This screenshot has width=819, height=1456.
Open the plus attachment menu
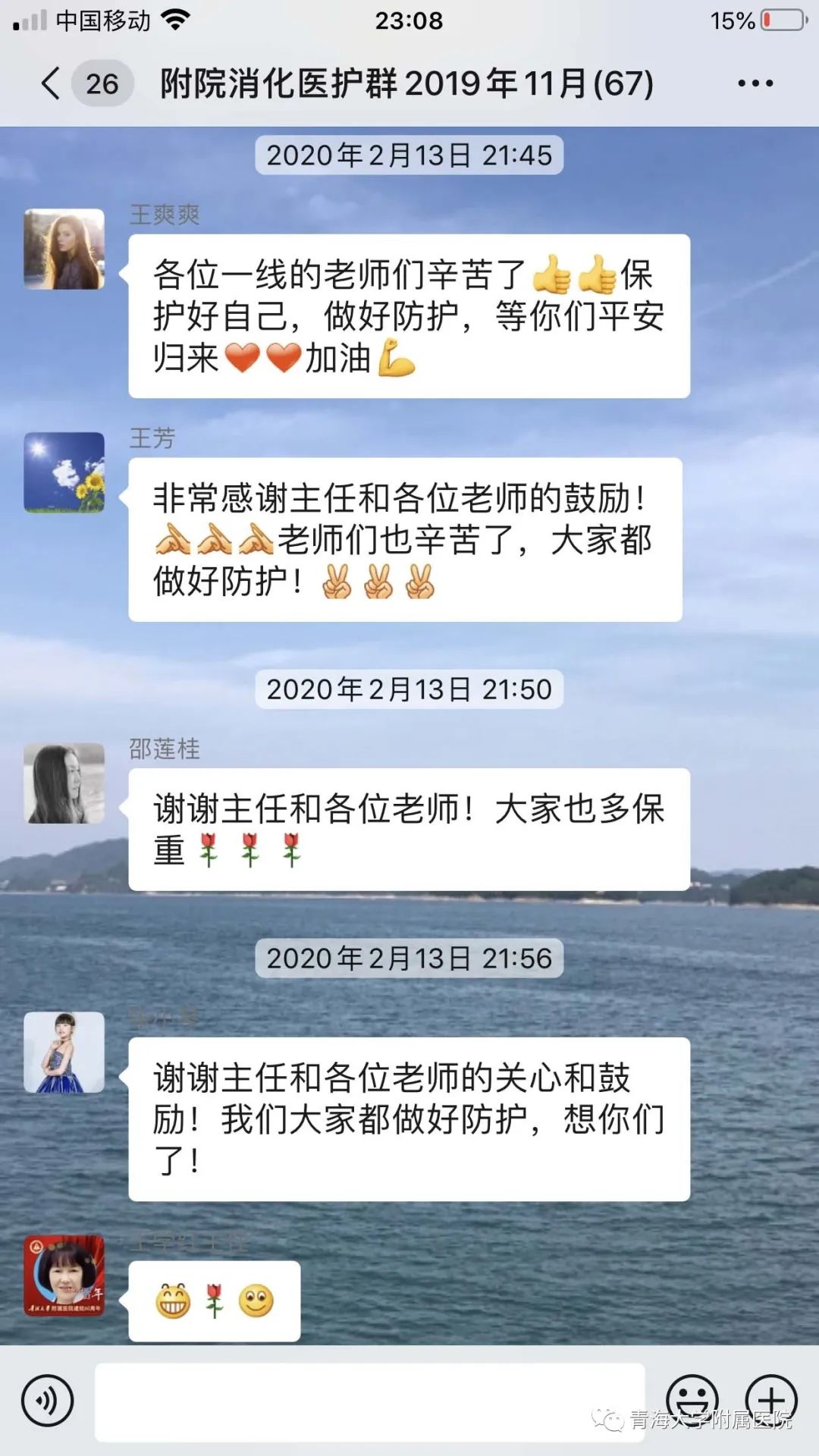pyautogui.click(x=771, y=1401)
